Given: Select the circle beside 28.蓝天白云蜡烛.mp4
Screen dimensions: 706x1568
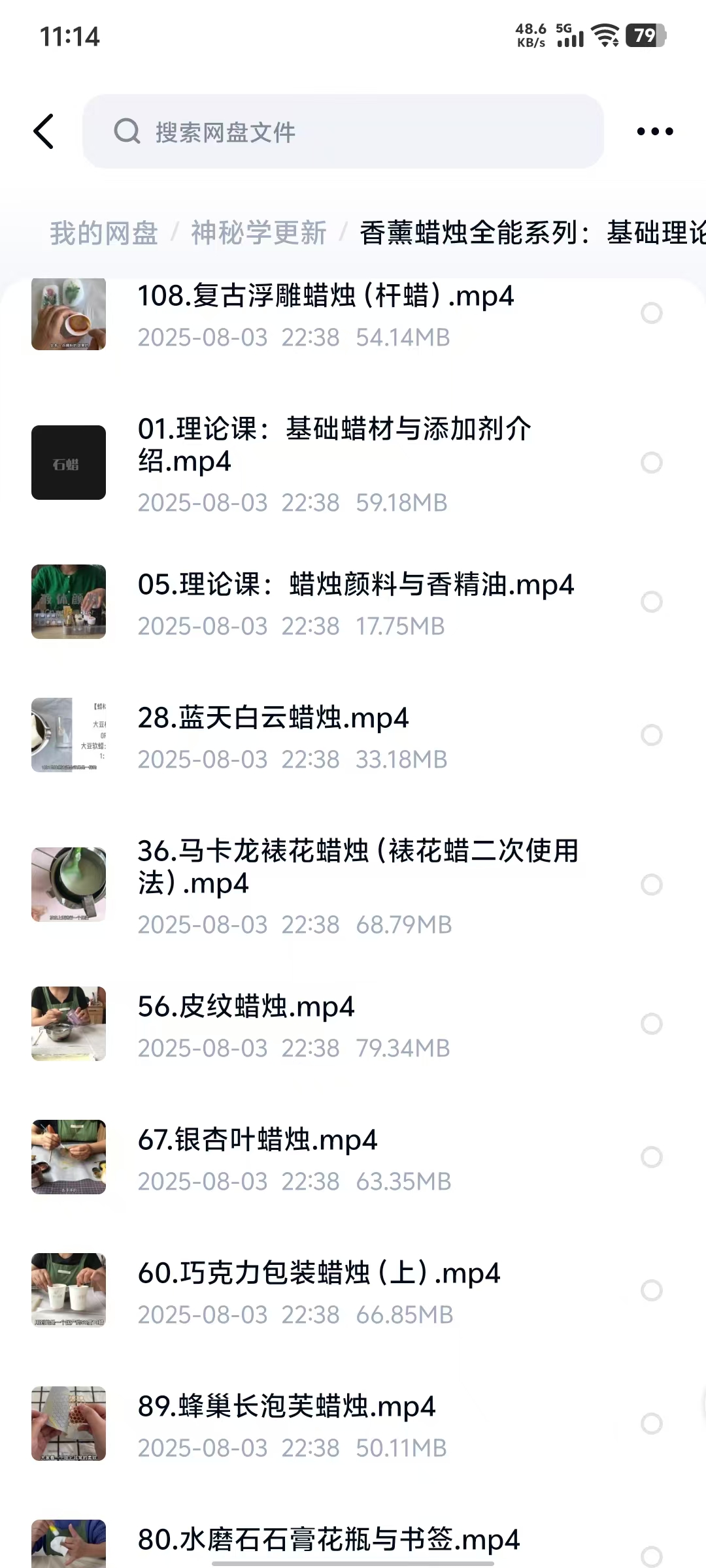Looking at the screenshot, I should 651,735.
